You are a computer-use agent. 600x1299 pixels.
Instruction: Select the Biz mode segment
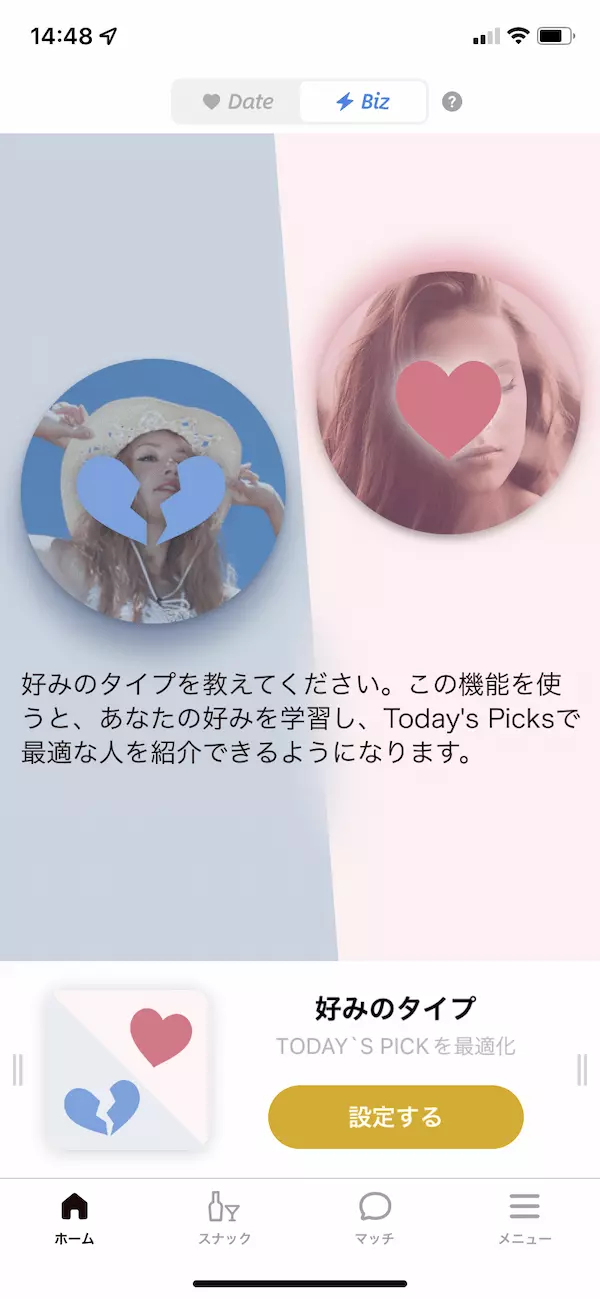(x=363, y=101)
